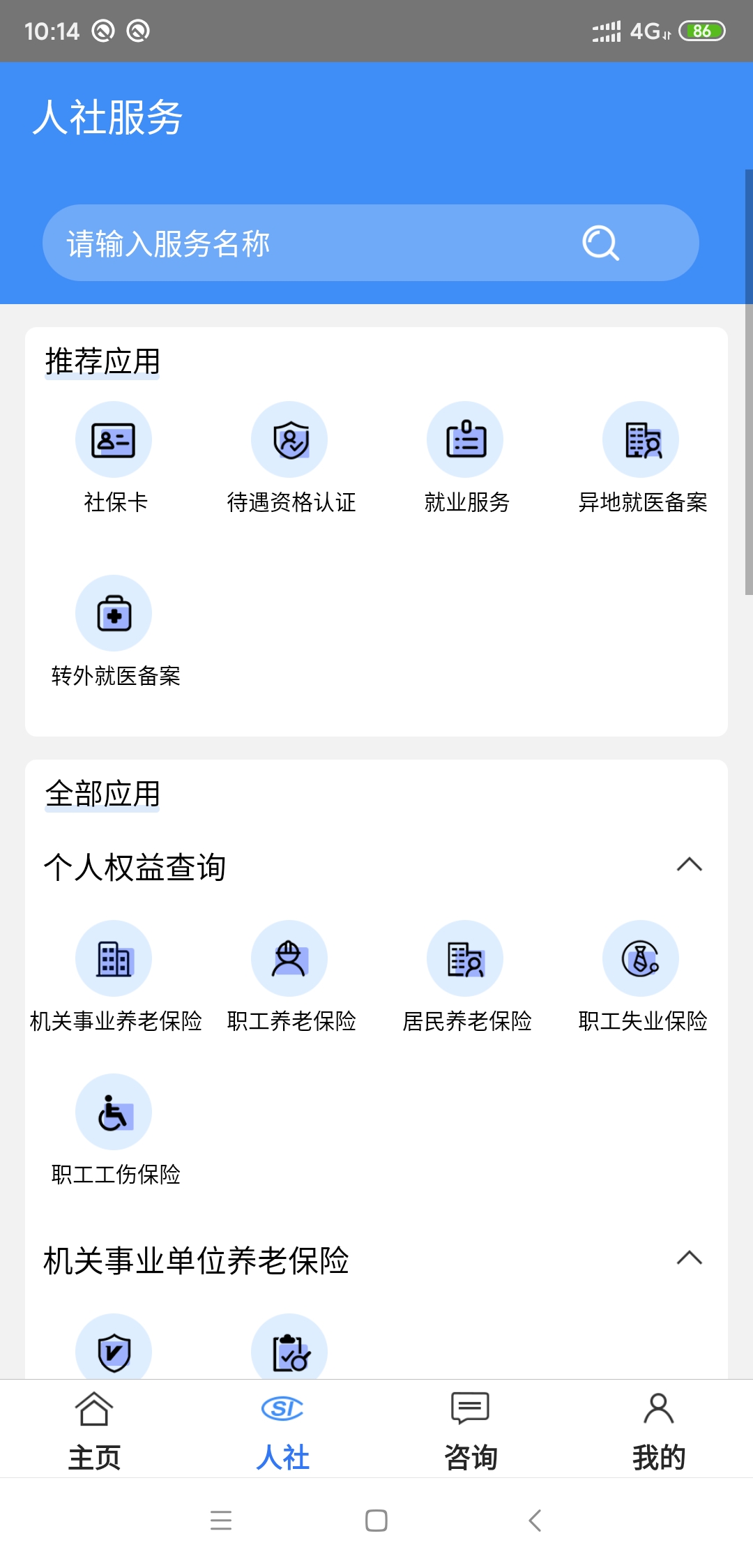Open the shield V icon at bottom
Screen dimensions: 753x1568
pyautogui.click(x=114, y=1350)
